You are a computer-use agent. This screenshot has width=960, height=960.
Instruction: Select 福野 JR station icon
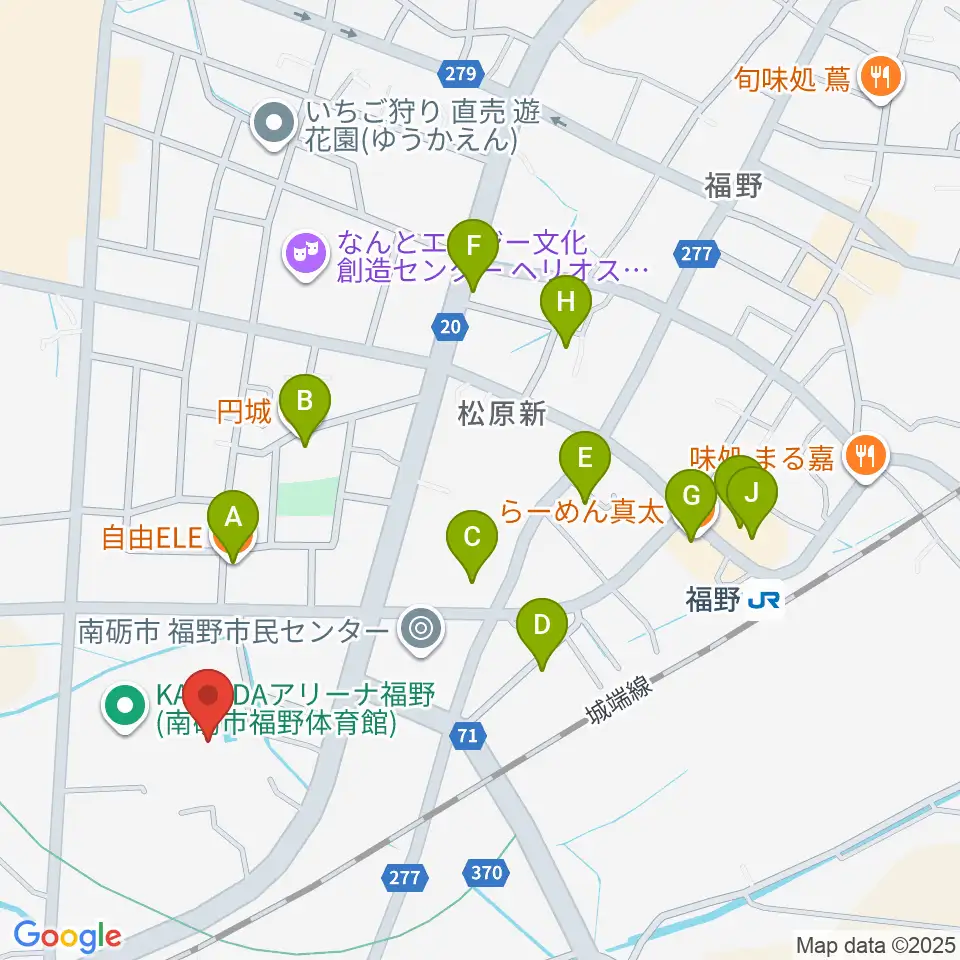[x=765, y=599]
